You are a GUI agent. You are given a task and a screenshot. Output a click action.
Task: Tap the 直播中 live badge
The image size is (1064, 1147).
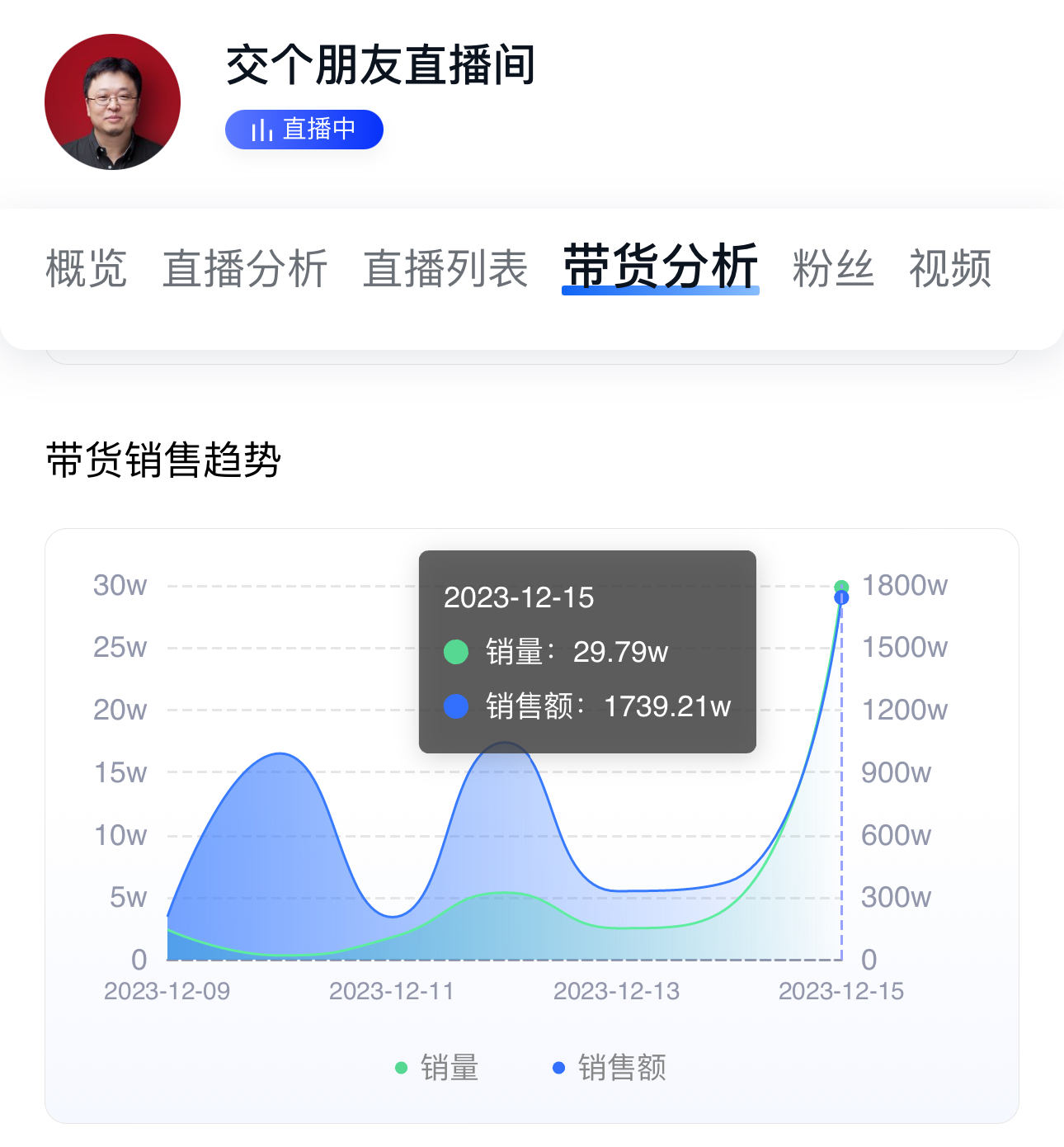304,130
